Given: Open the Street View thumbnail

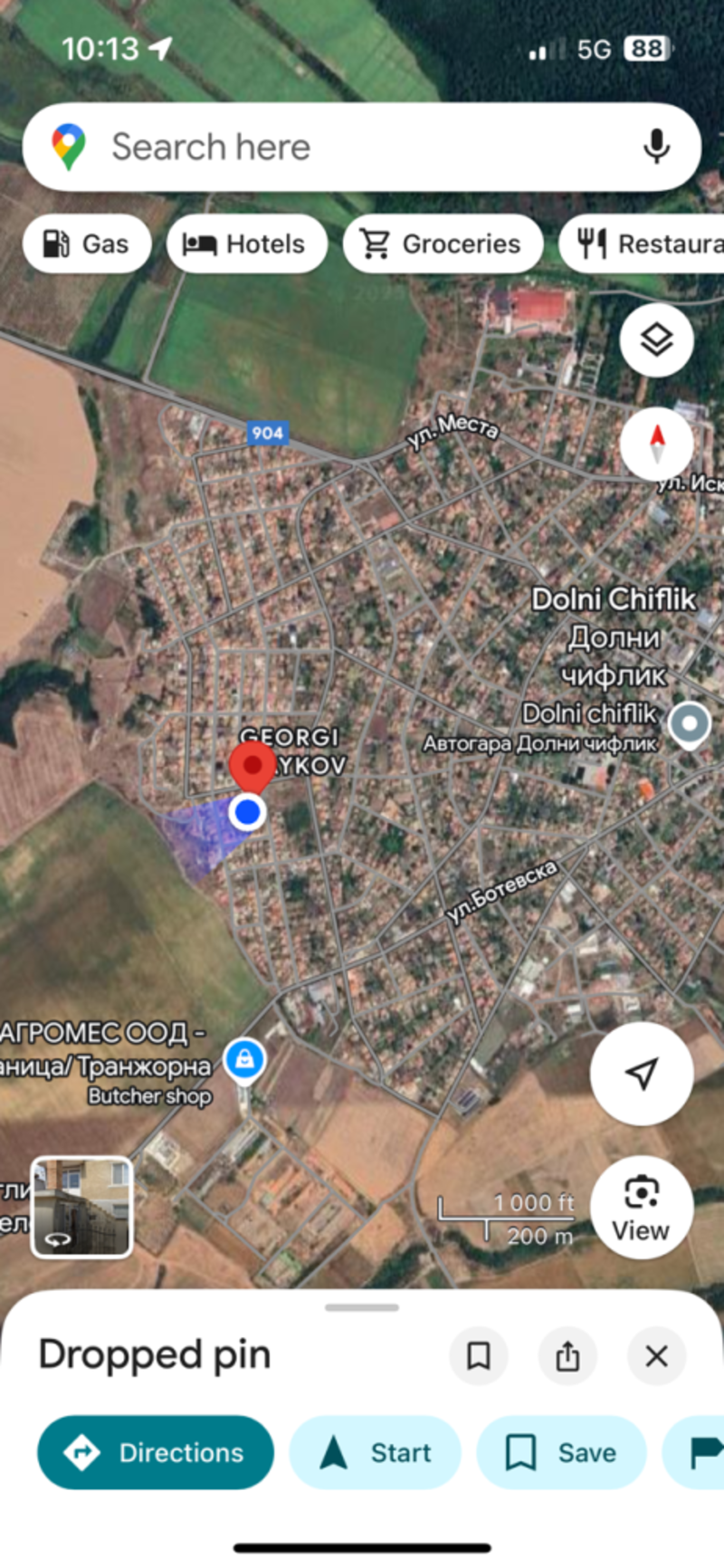Looking at the screenshot, I should (82, 1207).
